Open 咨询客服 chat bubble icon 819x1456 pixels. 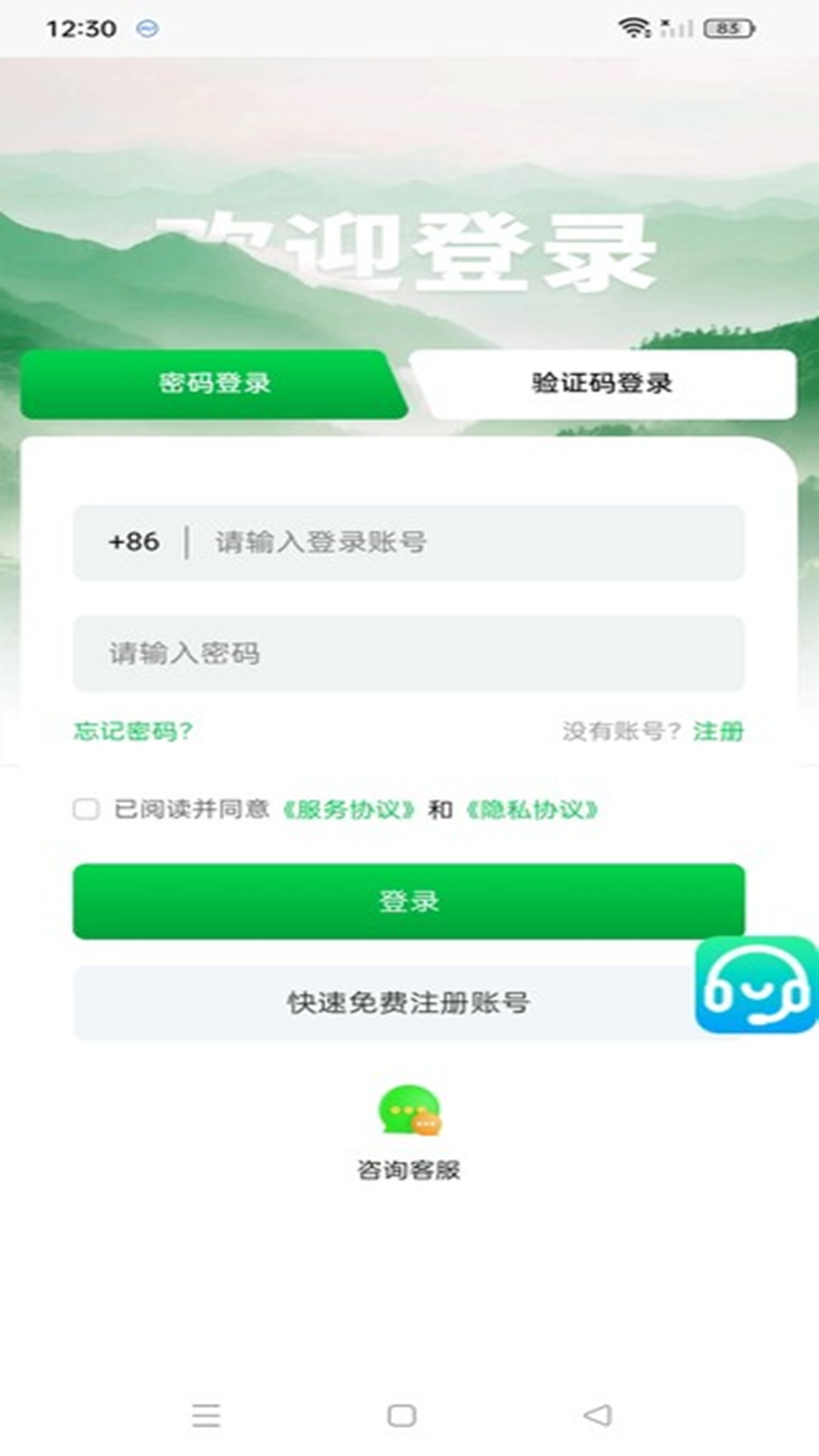click(409, 1110)
